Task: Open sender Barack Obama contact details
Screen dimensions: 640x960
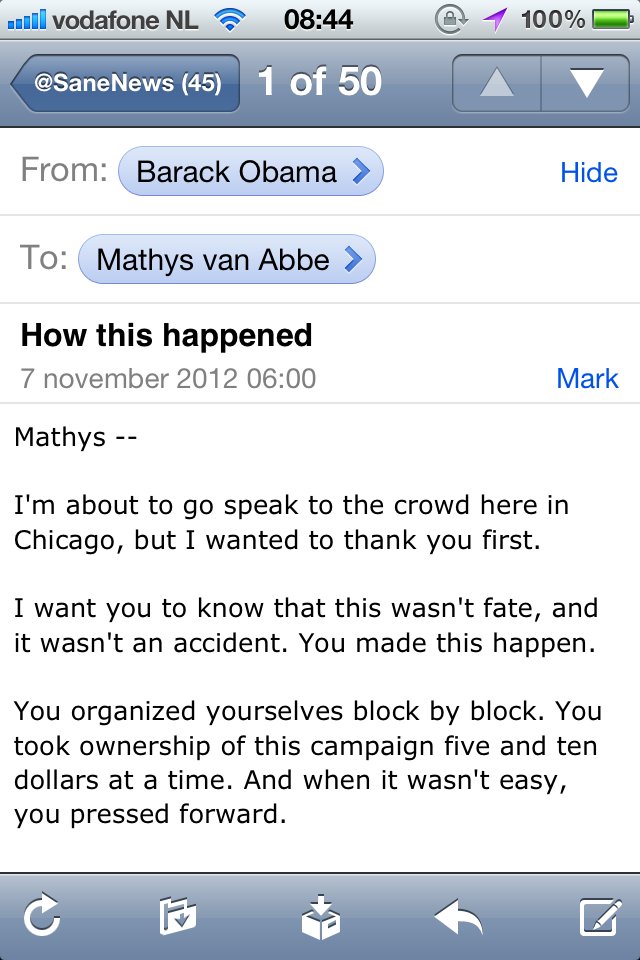Action: point(250,172)
